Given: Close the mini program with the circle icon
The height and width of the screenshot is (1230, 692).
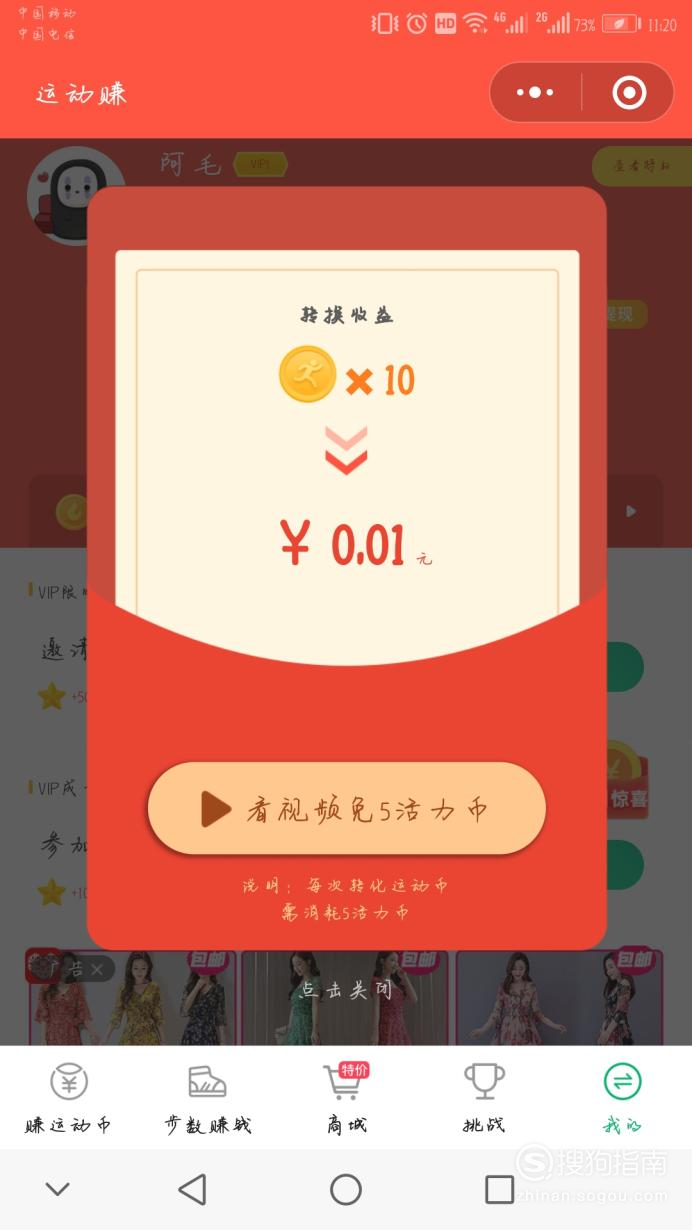Looking at the screenshot, I should pyautogui.click(x=629, y=93).
